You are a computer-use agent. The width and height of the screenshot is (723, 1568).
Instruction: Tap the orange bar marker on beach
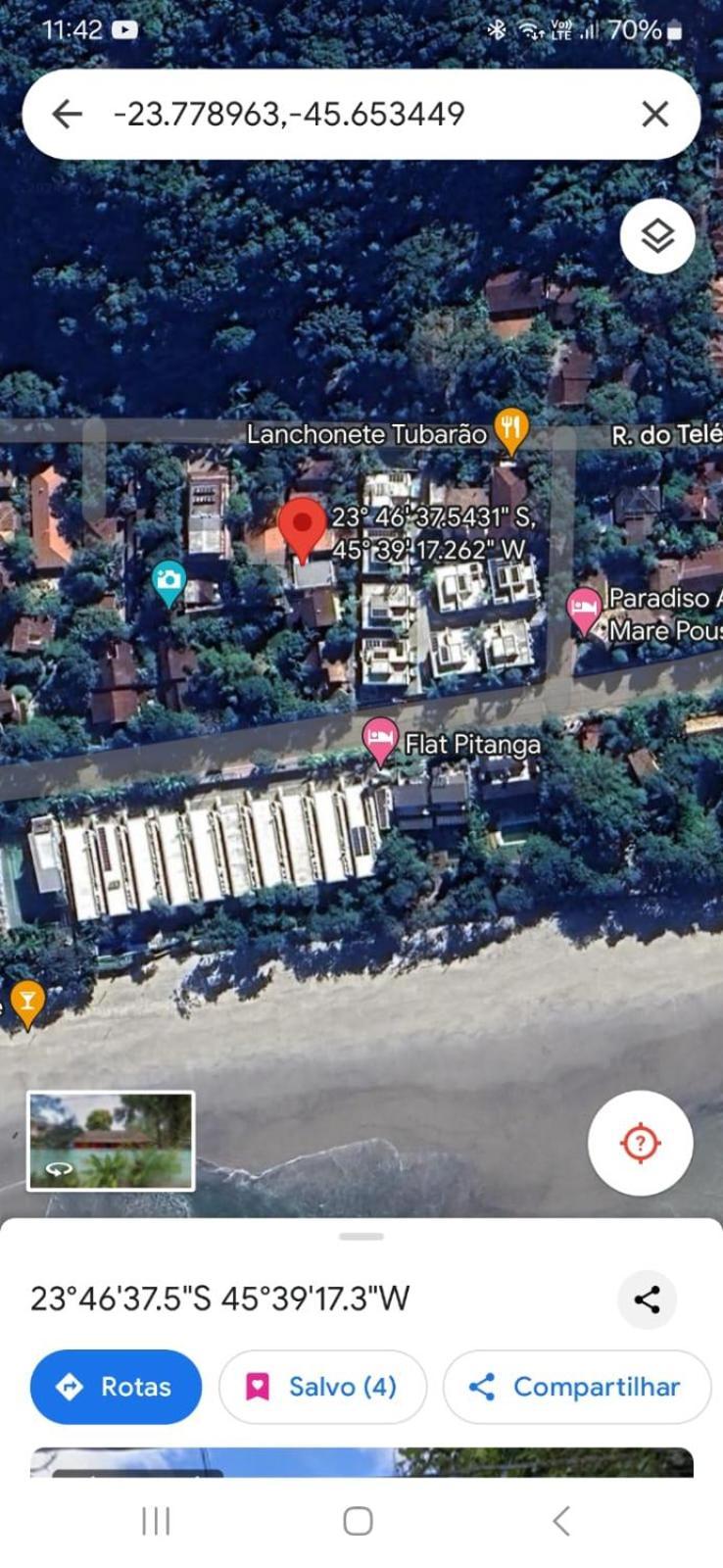(x=26, y=1002)
